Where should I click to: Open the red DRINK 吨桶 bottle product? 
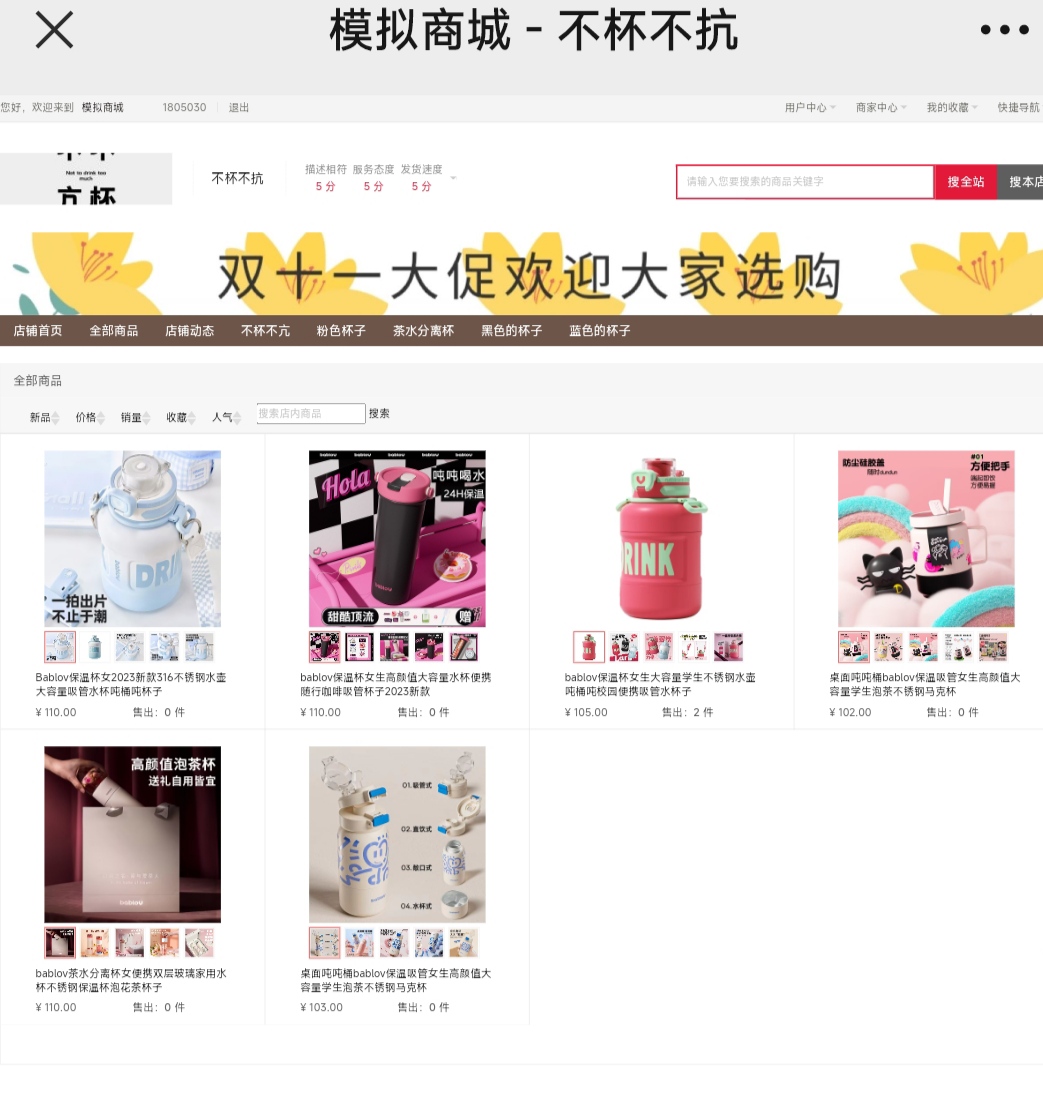coord(661,539)
